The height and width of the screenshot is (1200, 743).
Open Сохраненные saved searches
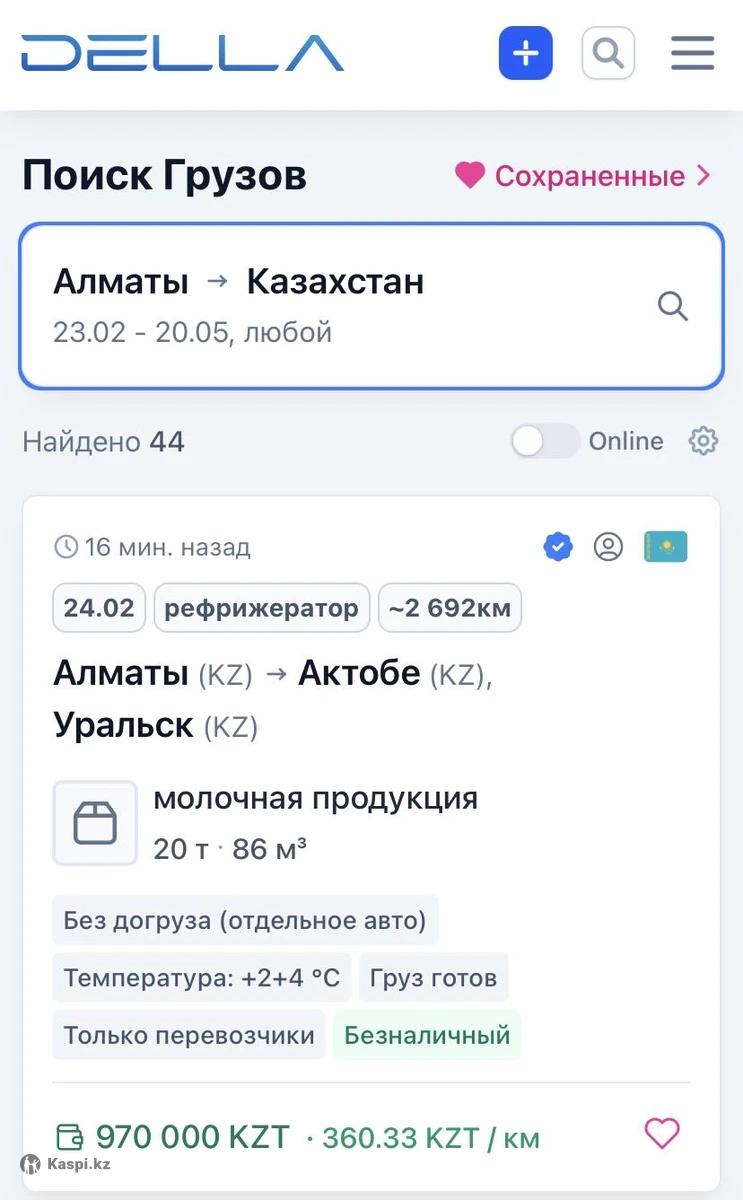584,176
